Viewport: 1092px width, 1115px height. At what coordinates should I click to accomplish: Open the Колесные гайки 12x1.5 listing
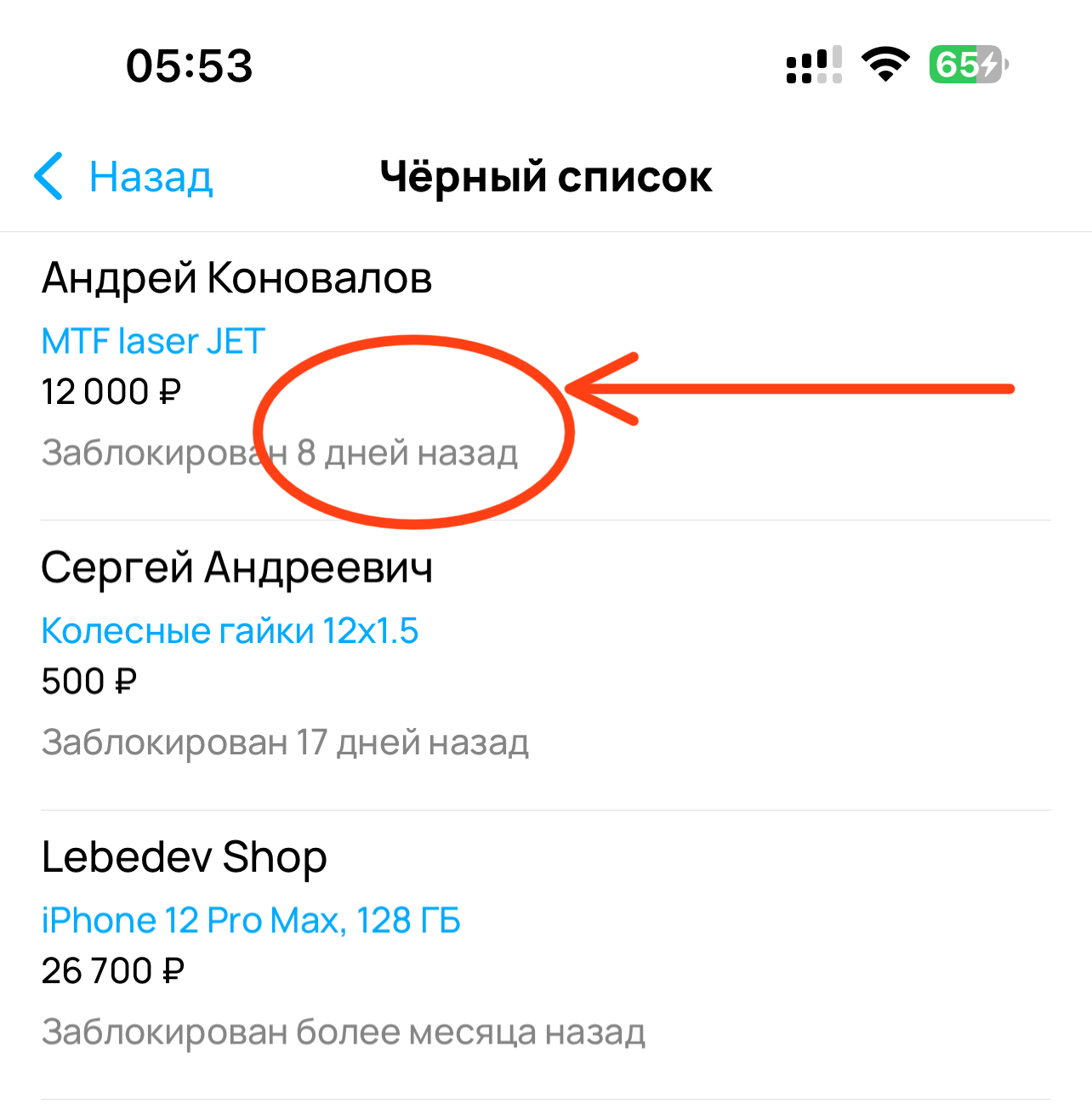pos(230,631)
